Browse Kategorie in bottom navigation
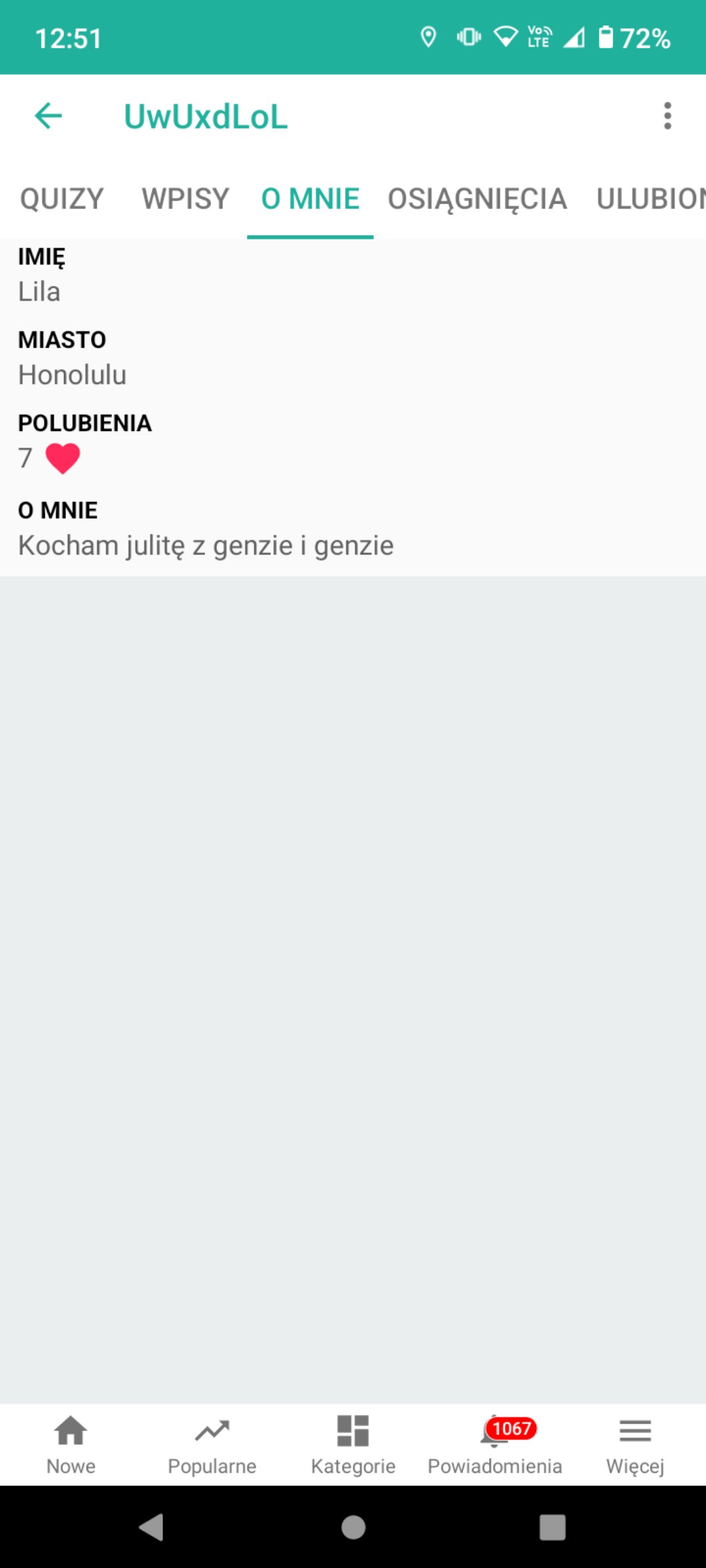The height and width of the screenshot is (1568, 706). click(353, 1443)
